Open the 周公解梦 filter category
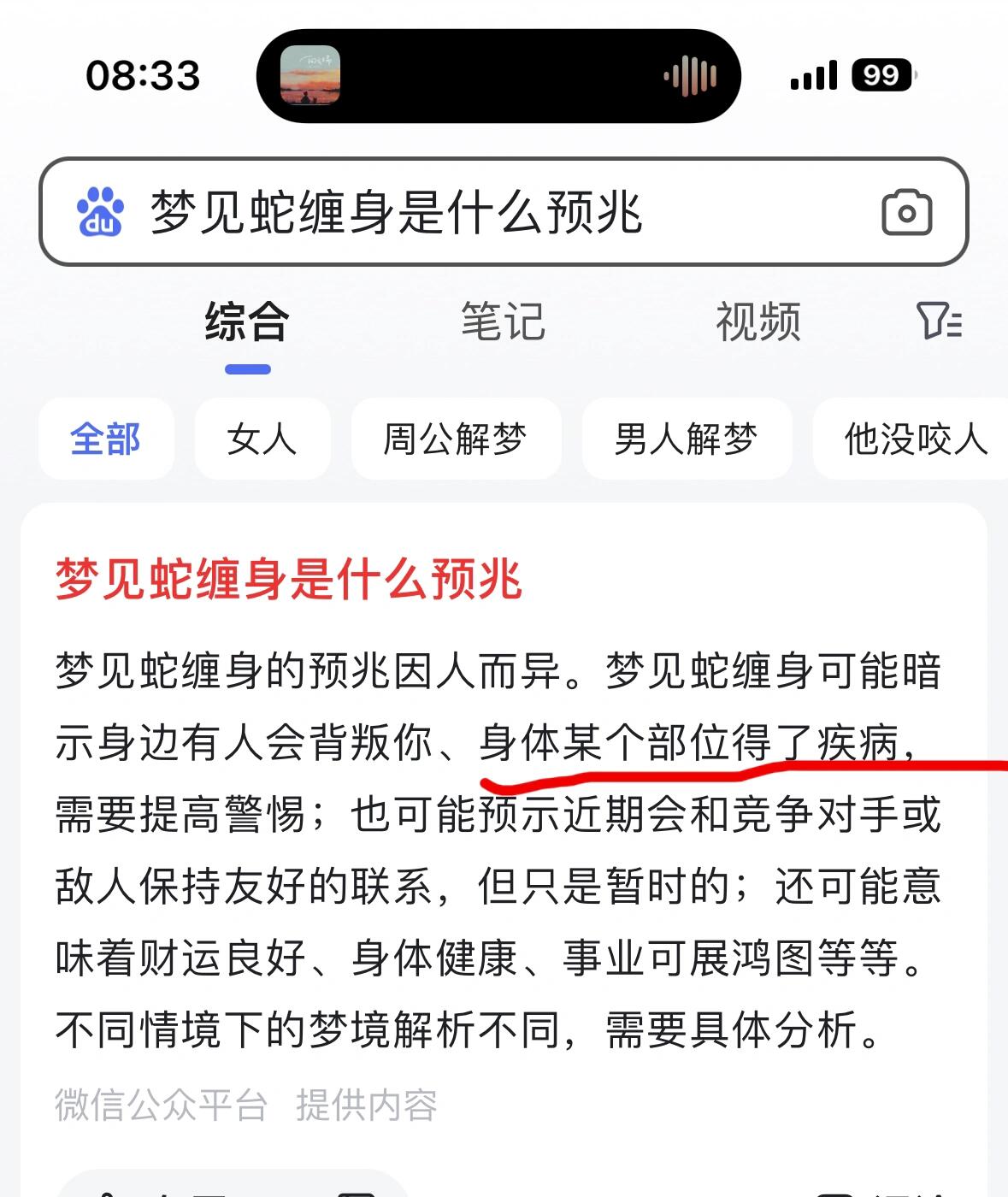This screenshot has width=1008, height=1197. [x=456, y=439]
